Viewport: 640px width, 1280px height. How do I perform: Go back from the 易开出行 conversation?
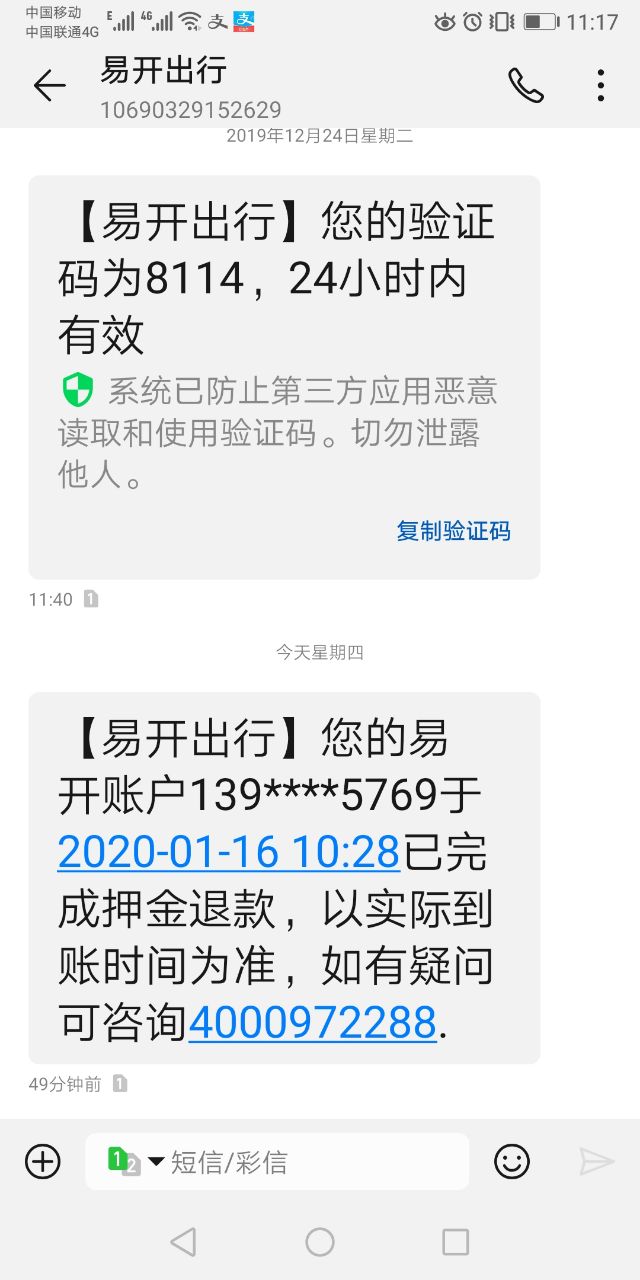click(x=49, y=86)
